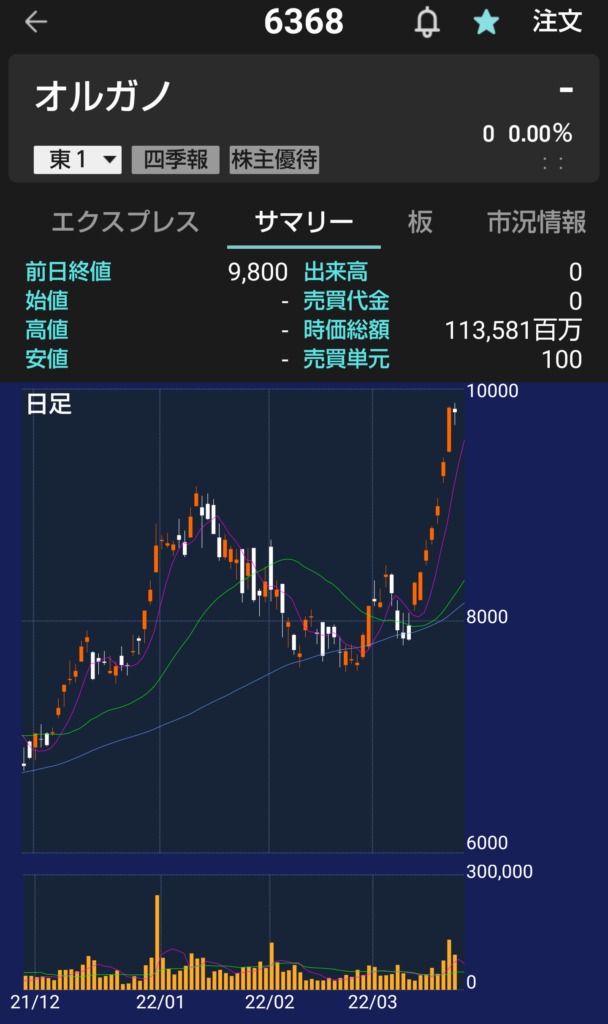This screenshot has height=1024, width=608.
Task: Toggle the favorite star for 6368
Action: (486, 22)
